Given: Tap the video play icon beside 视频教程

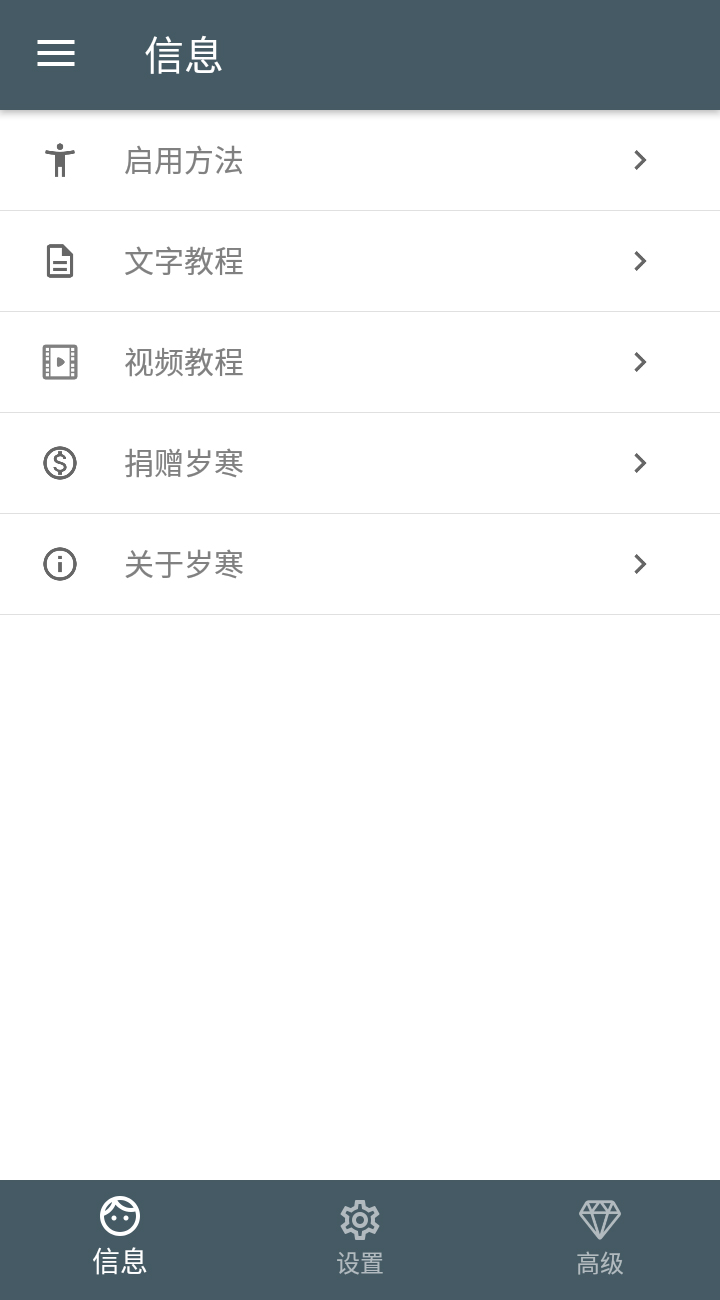Looking at the screenshot, I should pyautogui.click(x=60, y=362).
